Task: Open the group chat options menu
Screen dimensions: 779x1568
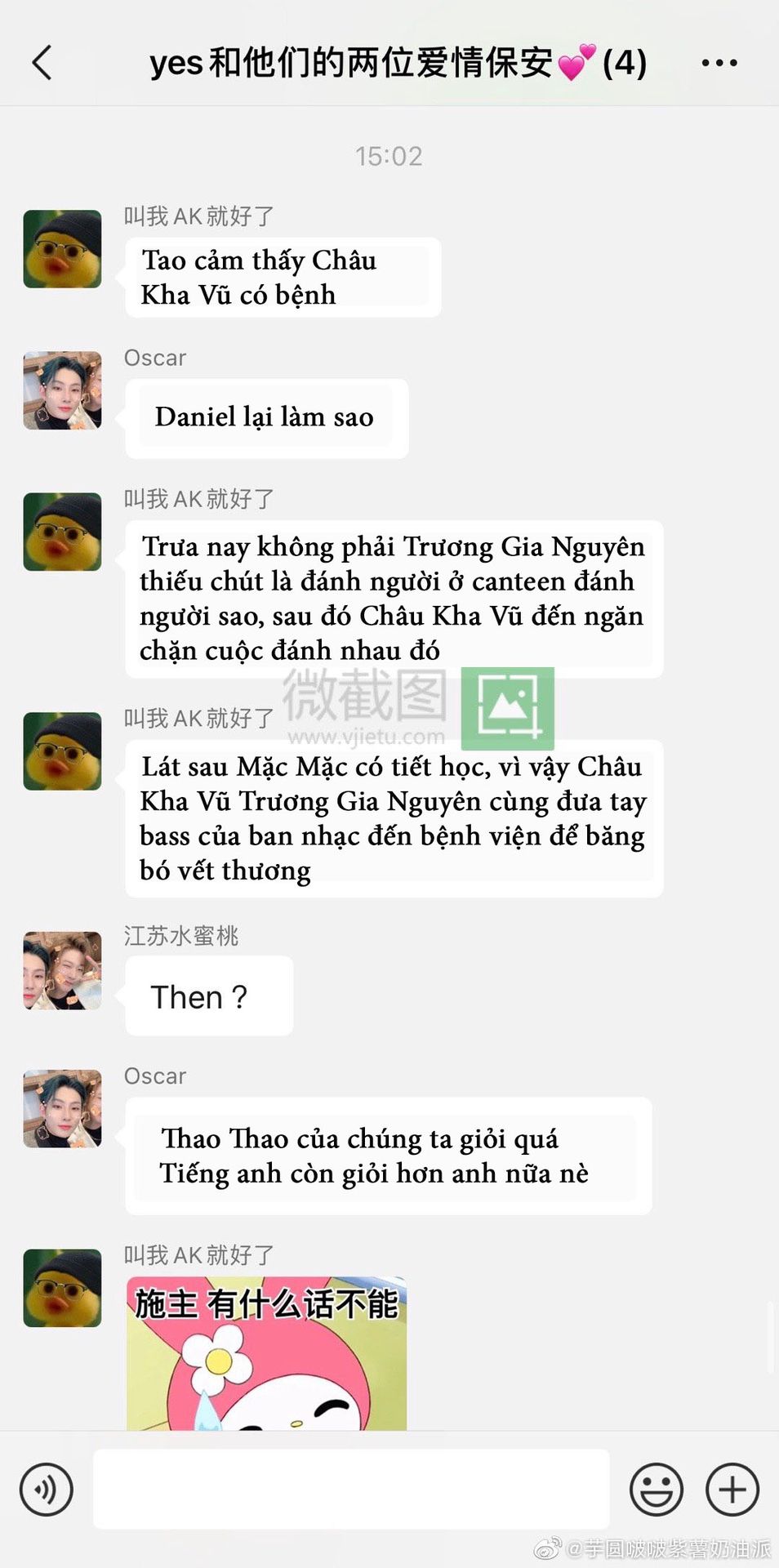Action: [719, 63]
